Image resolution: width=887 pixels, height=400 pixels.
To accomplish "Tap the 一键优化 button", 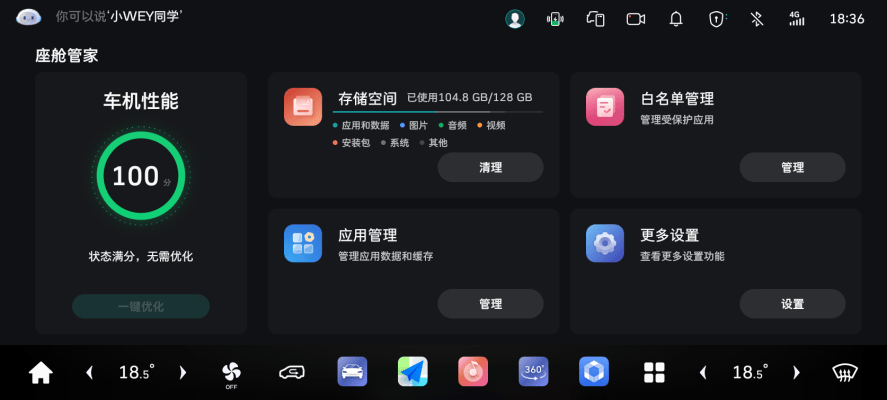I will (x=141, y=306).
